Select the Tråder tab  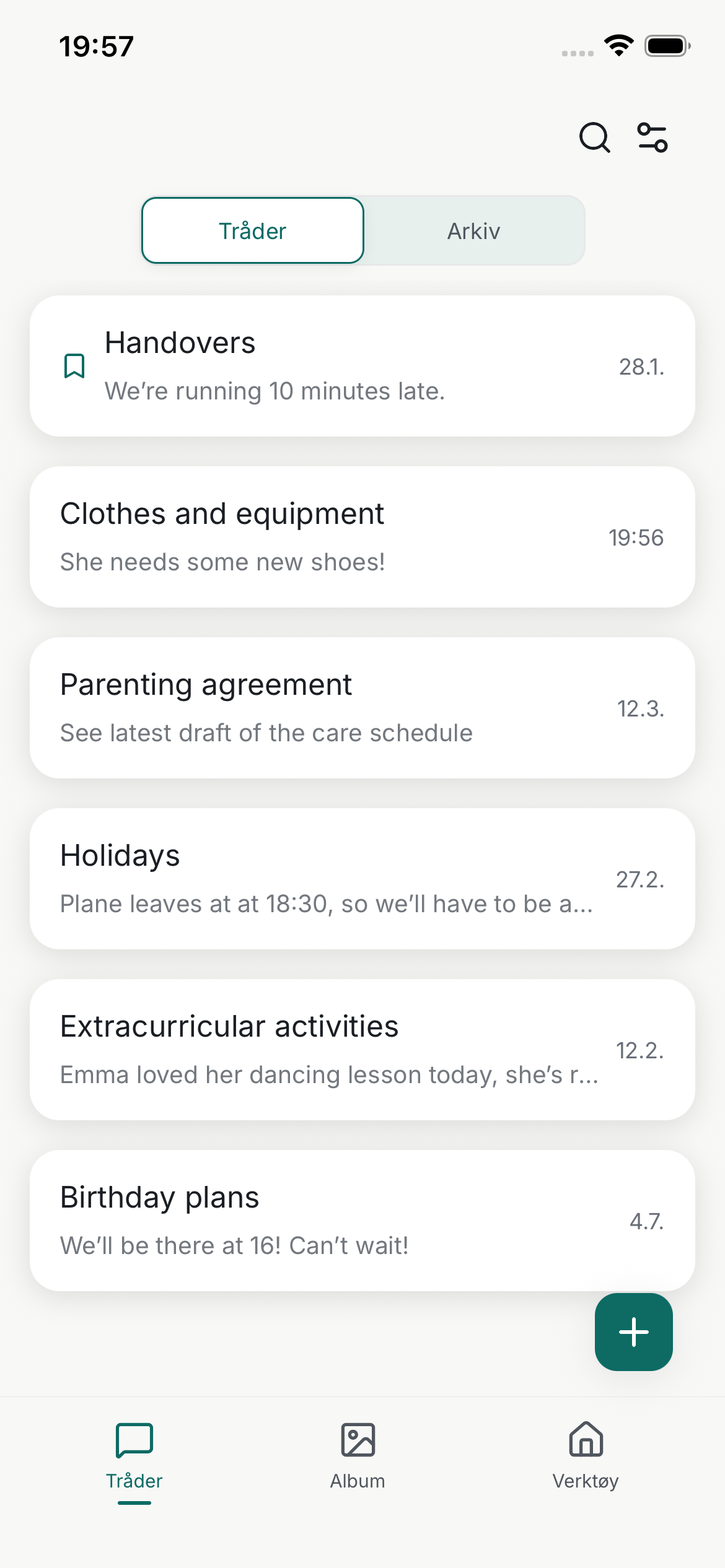[252, 230]
